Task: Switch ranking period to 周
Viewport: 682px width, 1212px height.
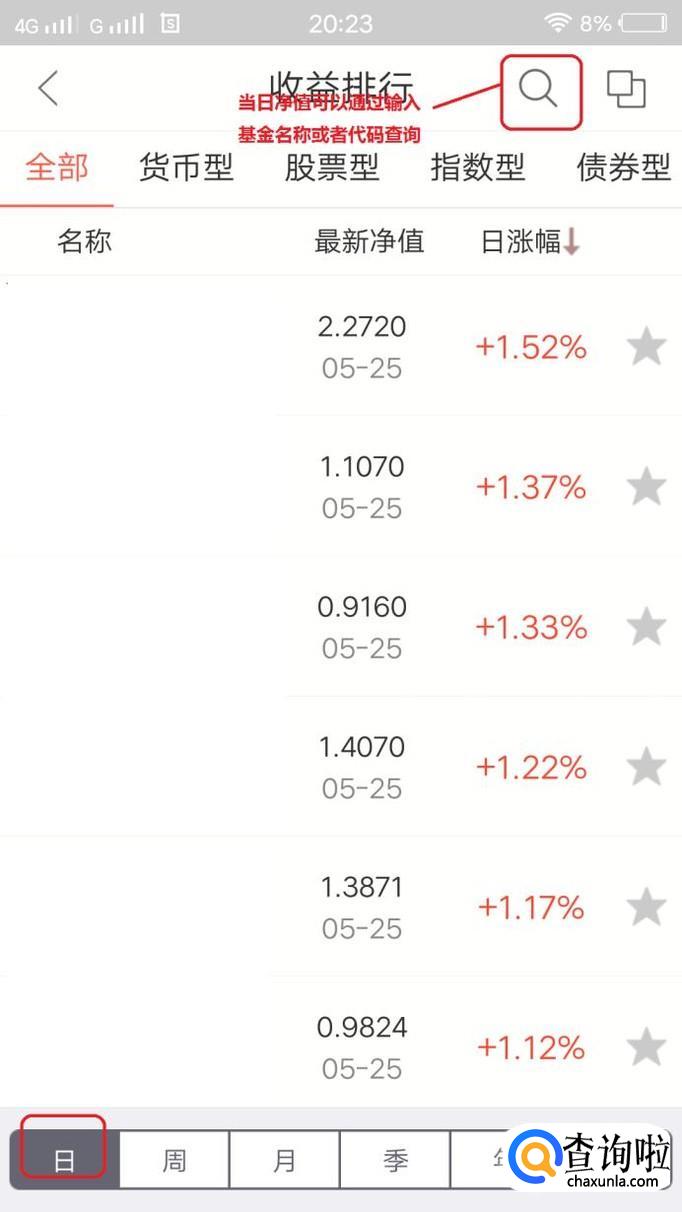Action: point(174,1160)
